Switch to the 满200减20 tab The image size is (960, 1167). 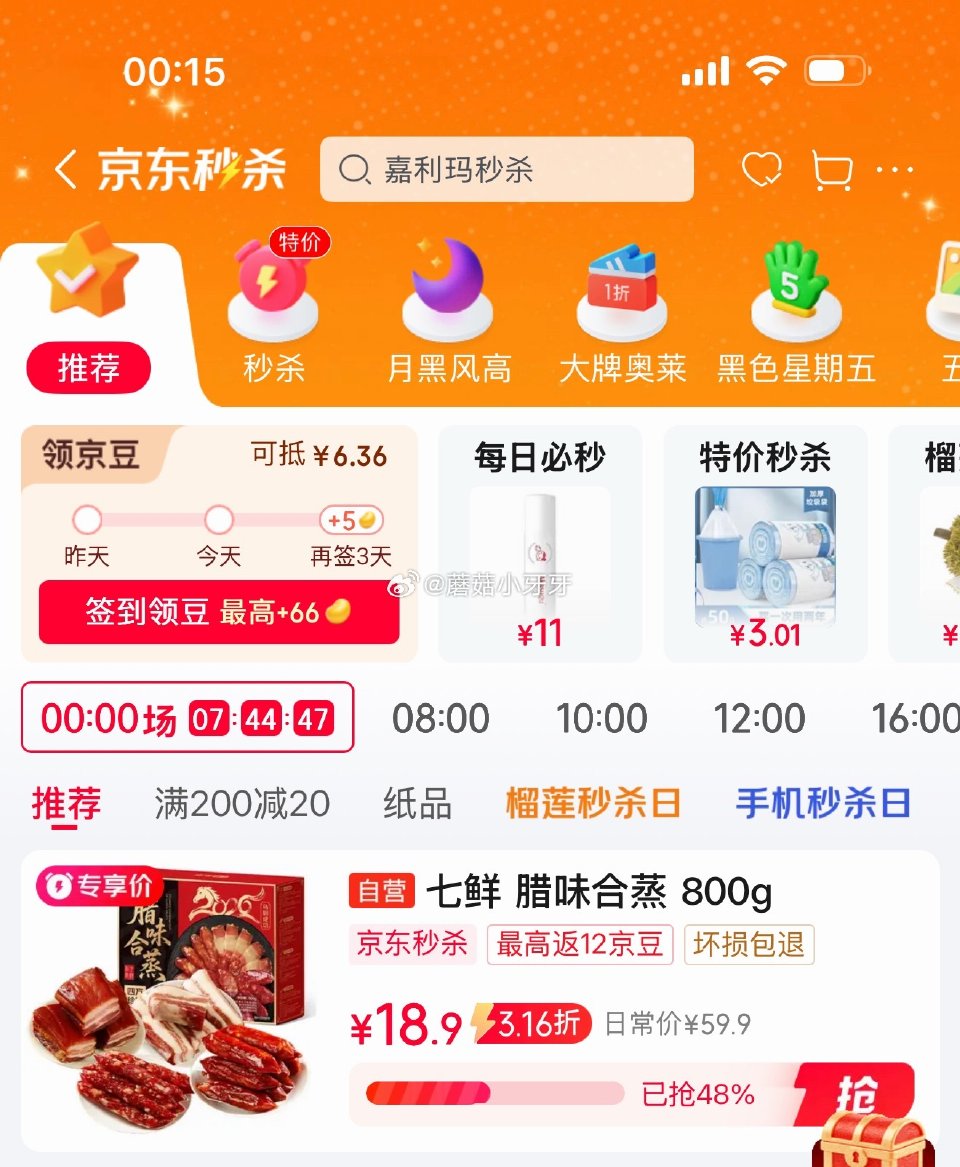pyautogui.click(x=243, y=803)
